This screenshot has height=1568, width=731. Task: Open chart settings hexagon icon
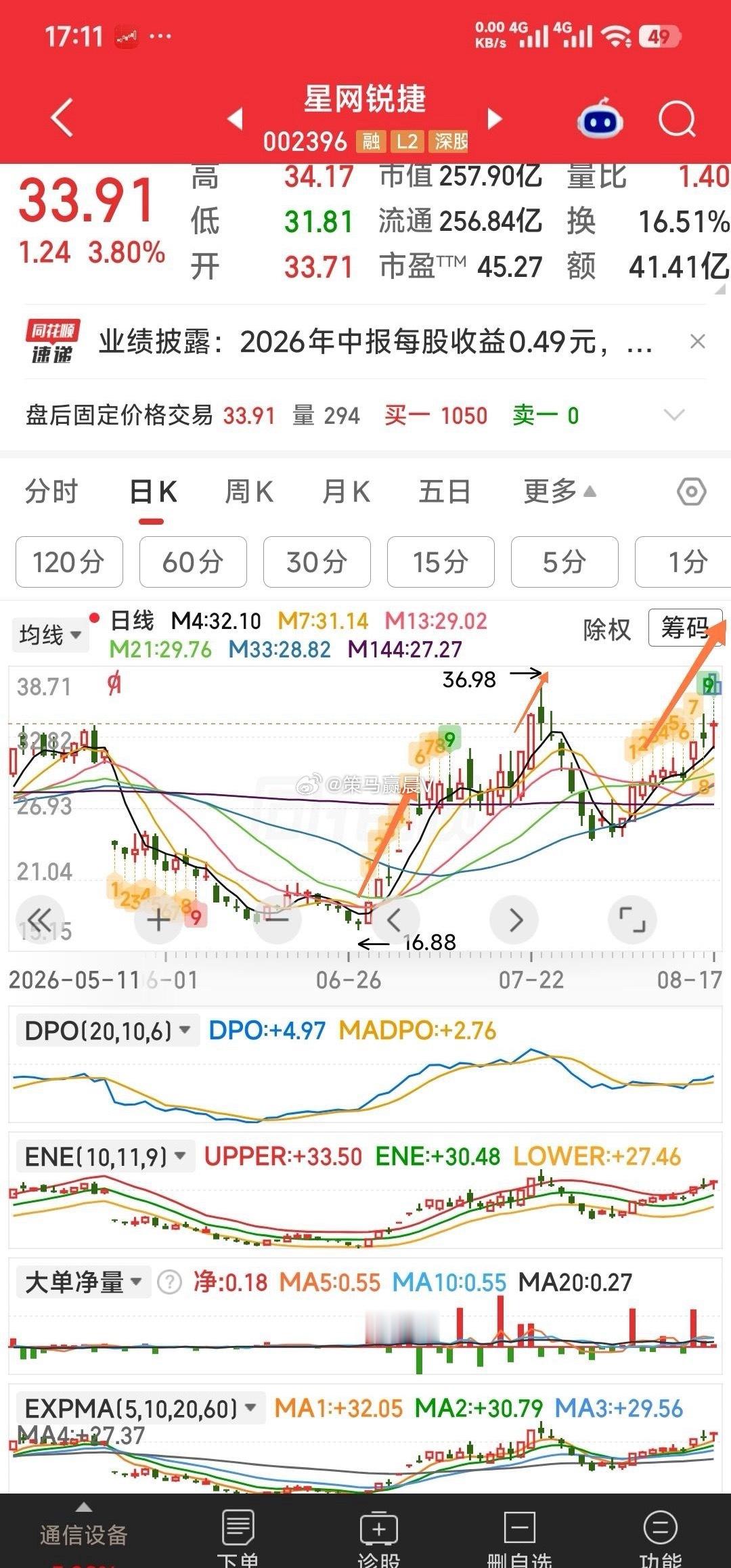click(692, 492)
